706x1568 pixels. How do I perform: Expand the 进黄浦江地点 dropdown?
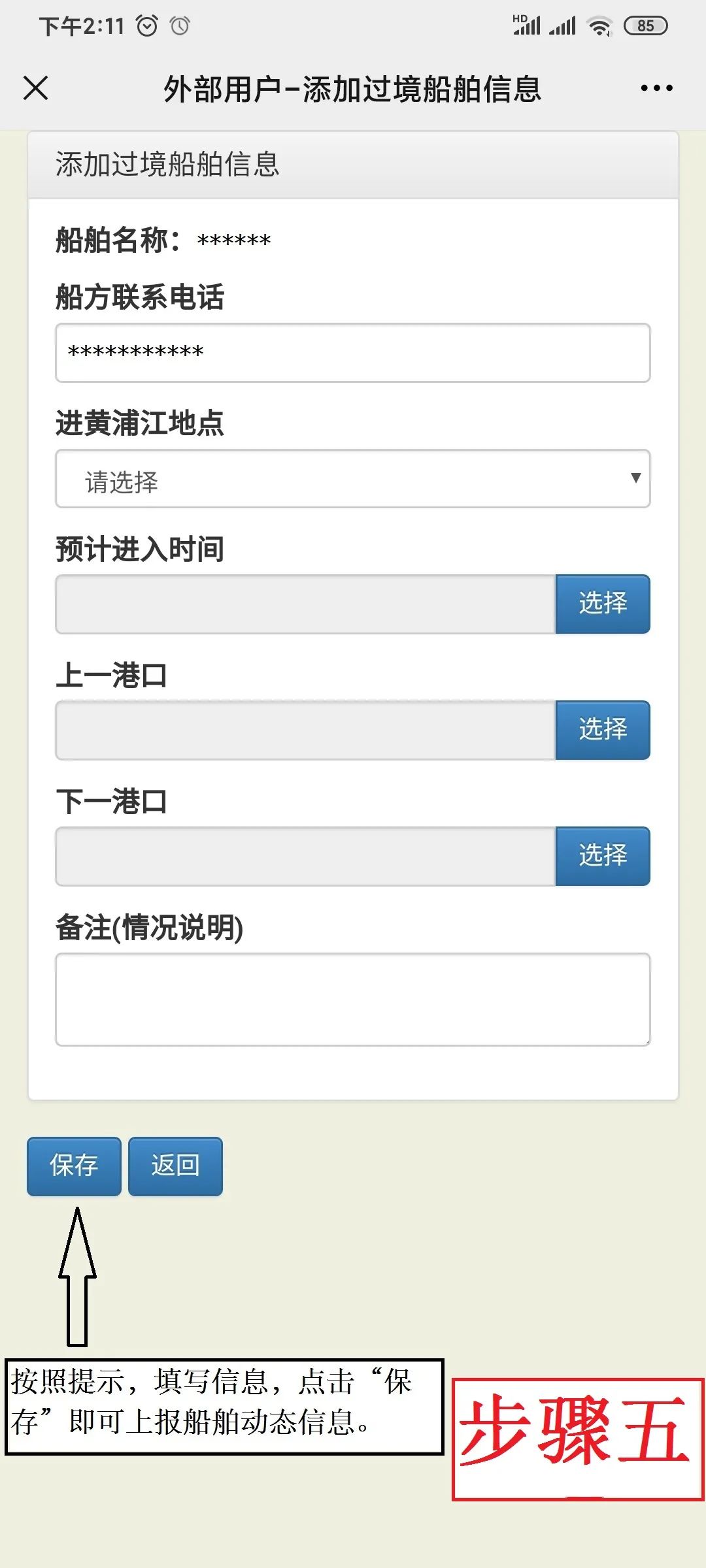tap(353, 478)
